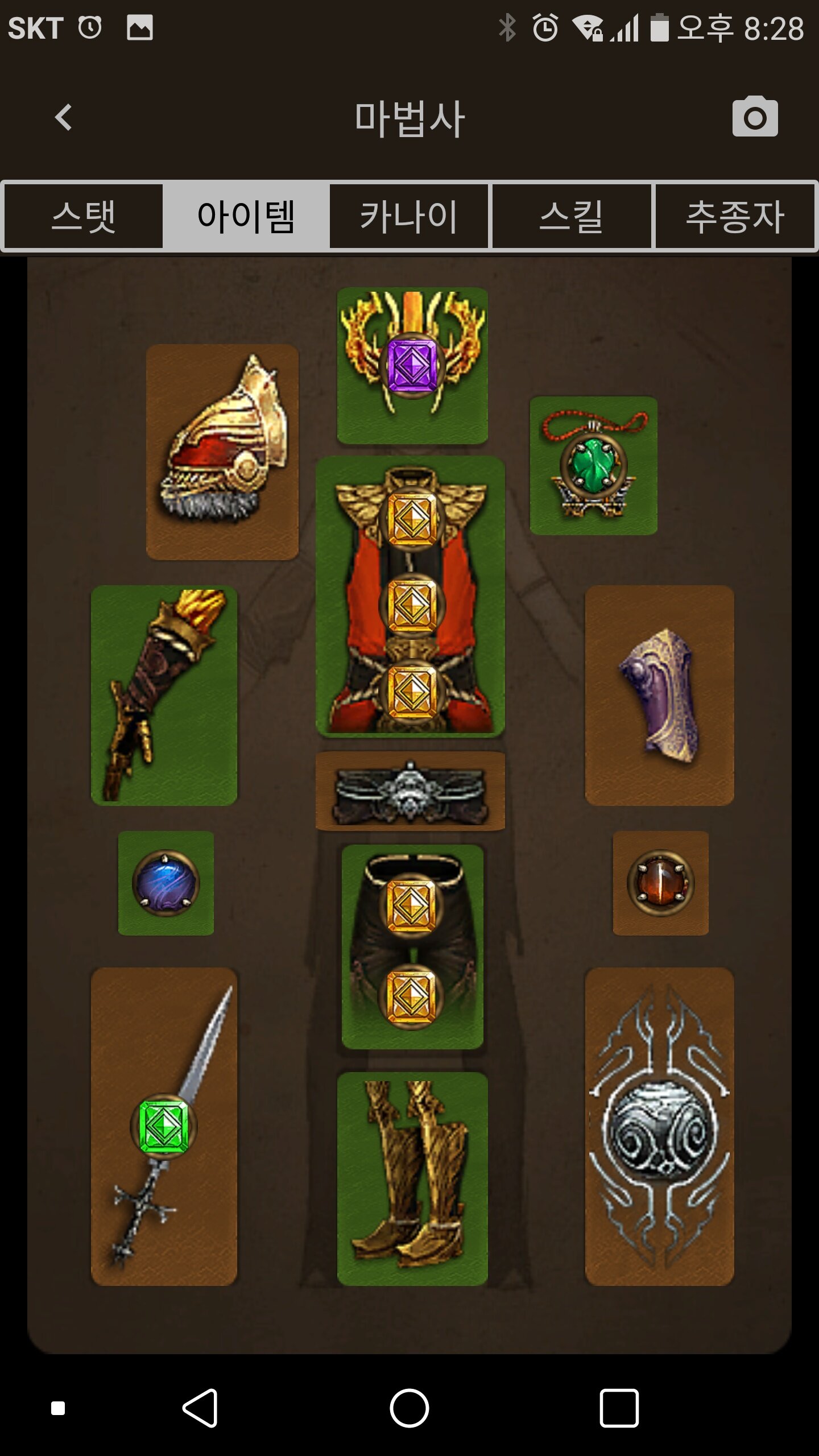The height and width of the screenshot is (1456, 819).
Task: Tap the camera icon to capture the screen
Action: click(755, 117)
